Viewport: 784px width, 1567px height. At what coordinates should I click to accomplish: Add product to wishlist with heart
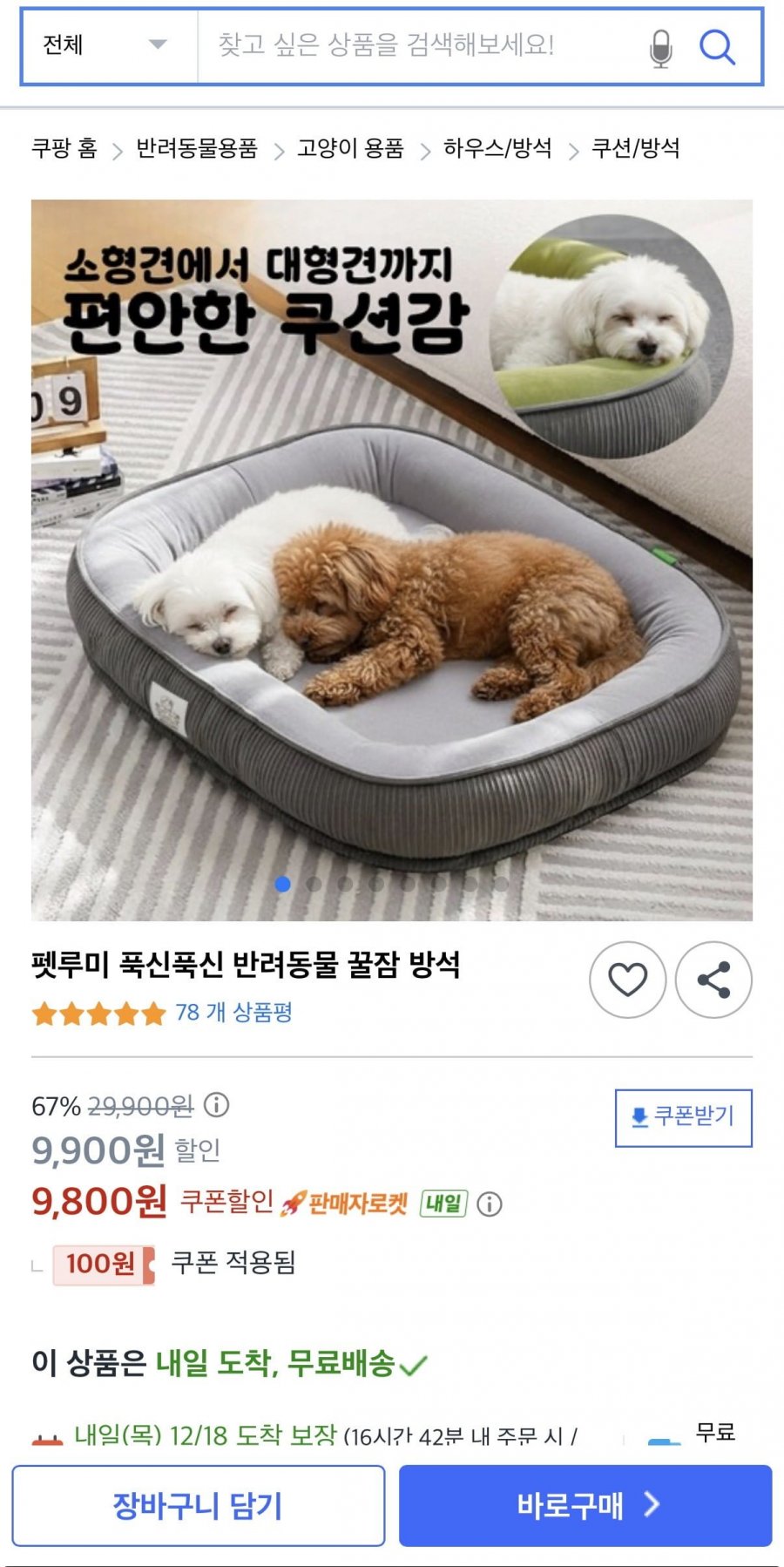[x=627, y=980]
